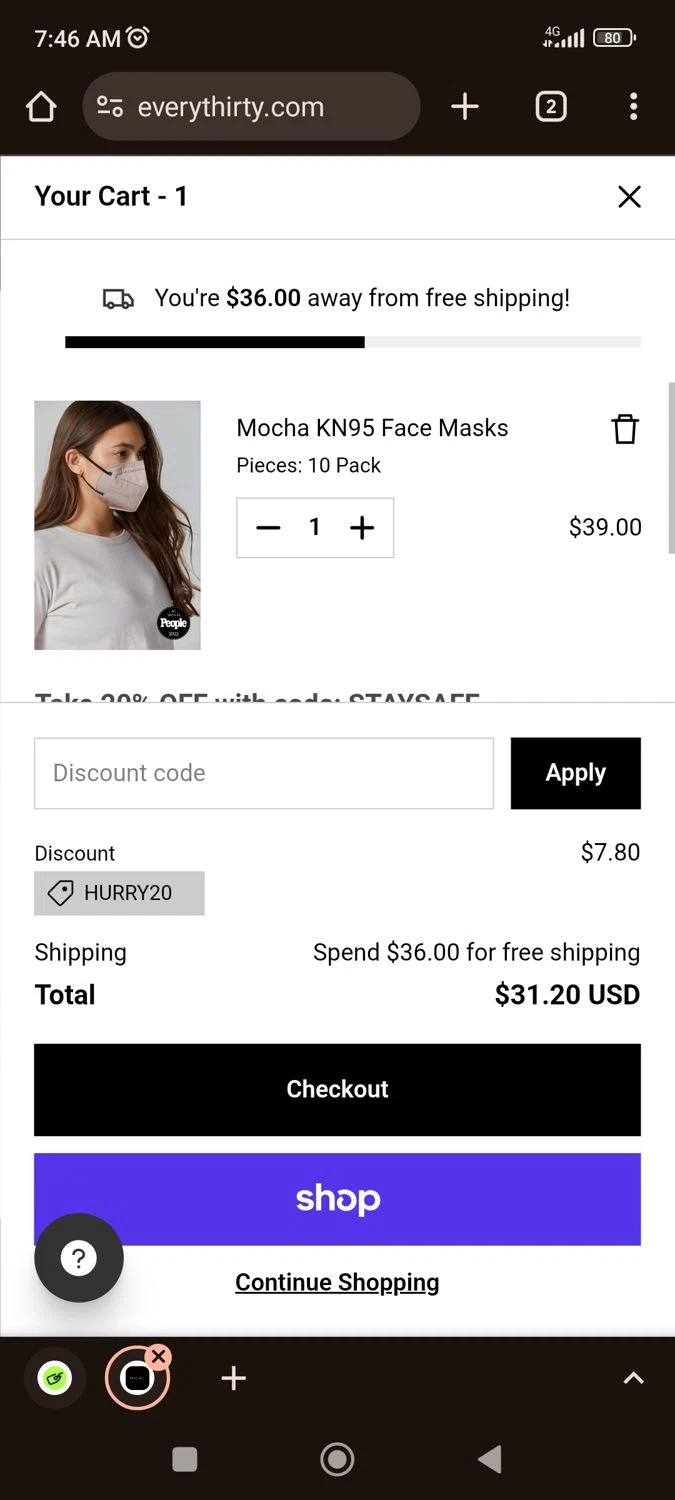Viewport: 675px width, 1500px height.
Task: Remove the HURRY20 discount tag
Action: tap(119, 893)
